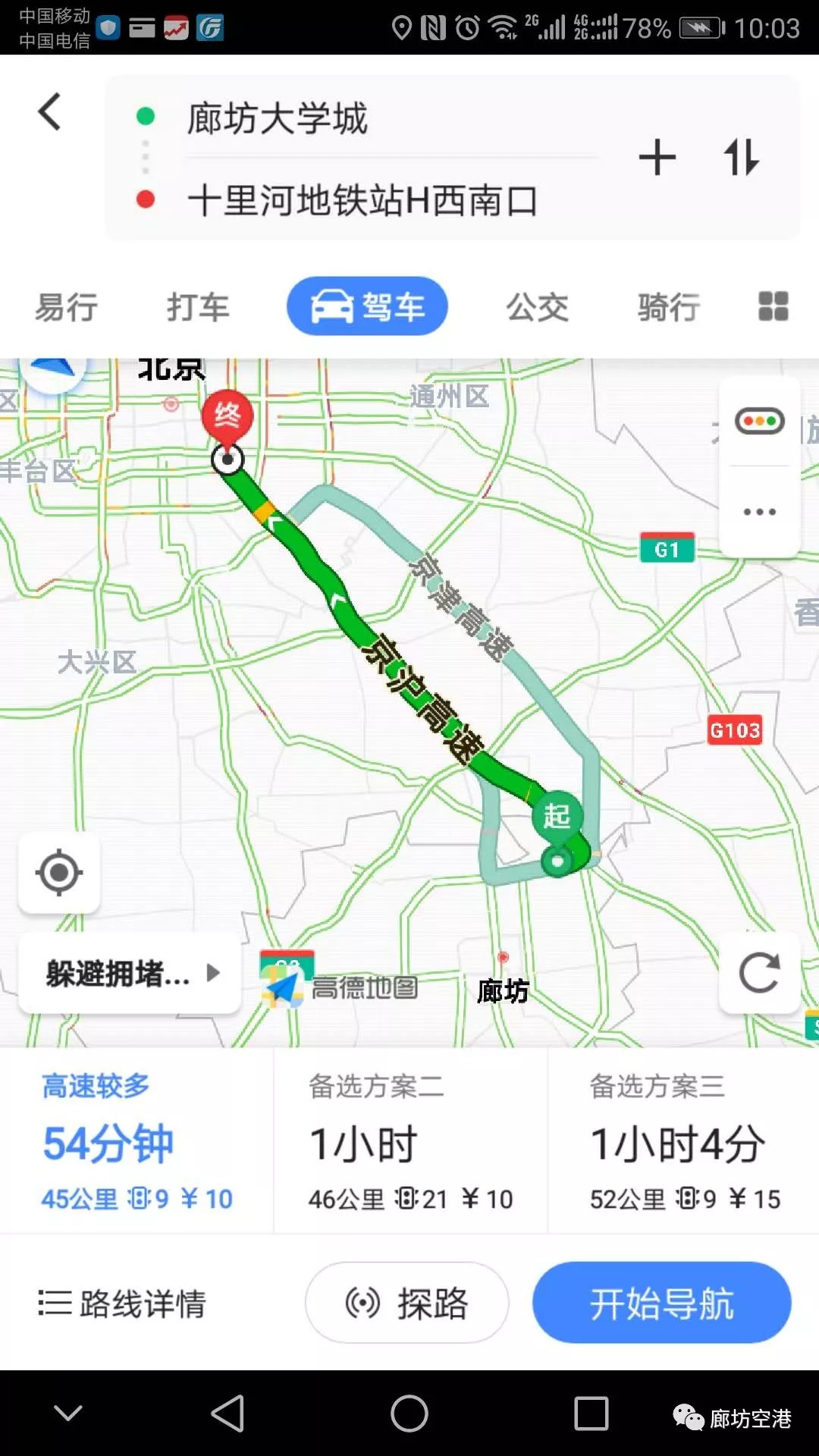Open the more travel modes grid
This screenshot has height=1456, width=819.
(773, 306)
